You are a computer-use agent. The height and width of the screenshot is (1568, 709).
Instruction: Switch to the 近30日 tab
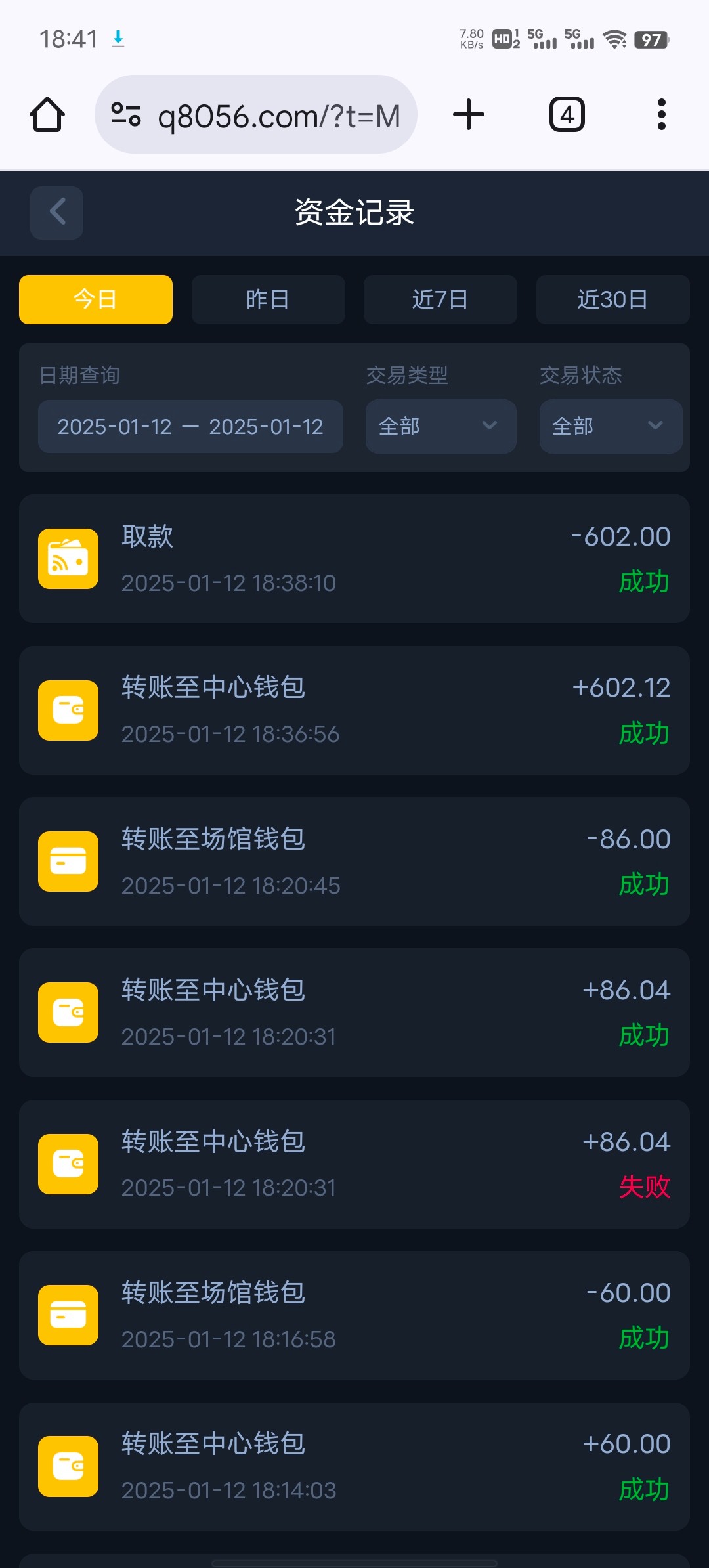612,299
